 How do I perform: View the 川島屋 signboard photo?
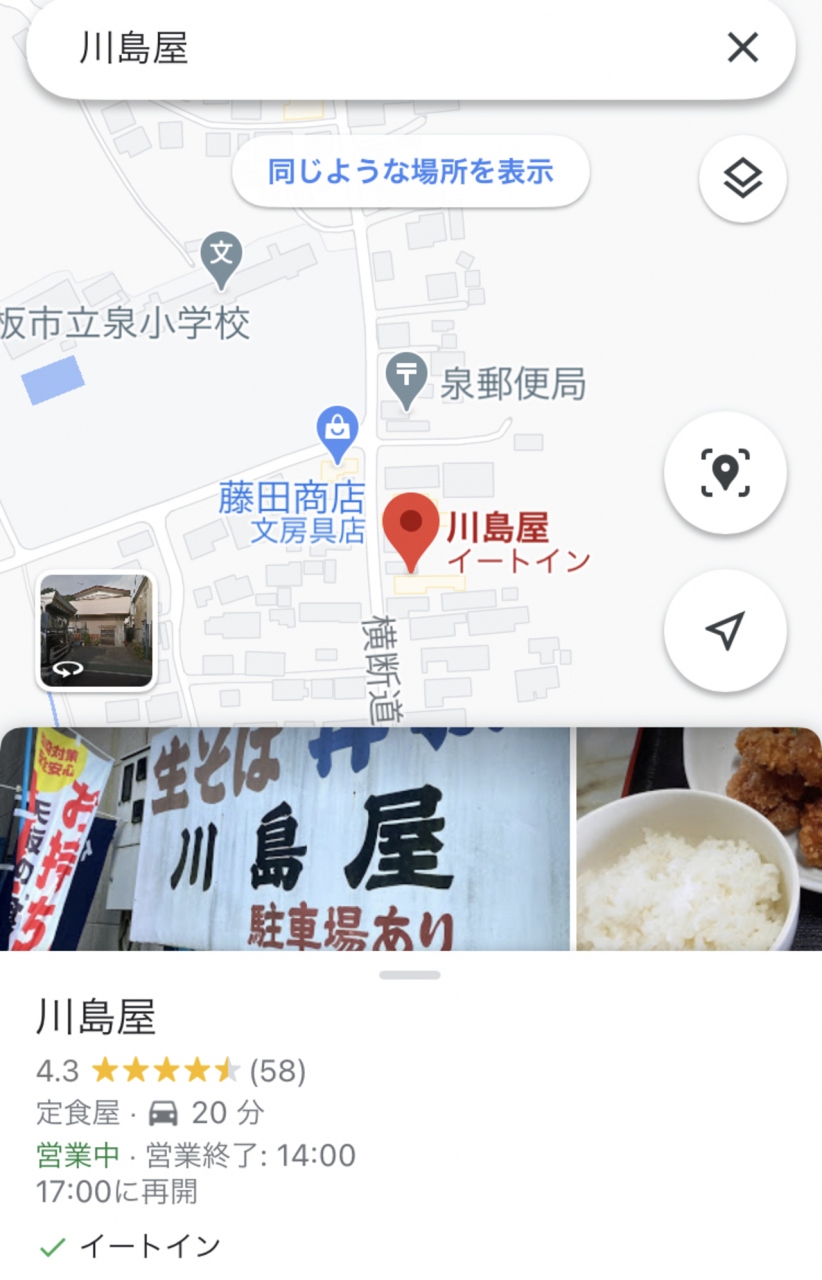coord(285,838)
